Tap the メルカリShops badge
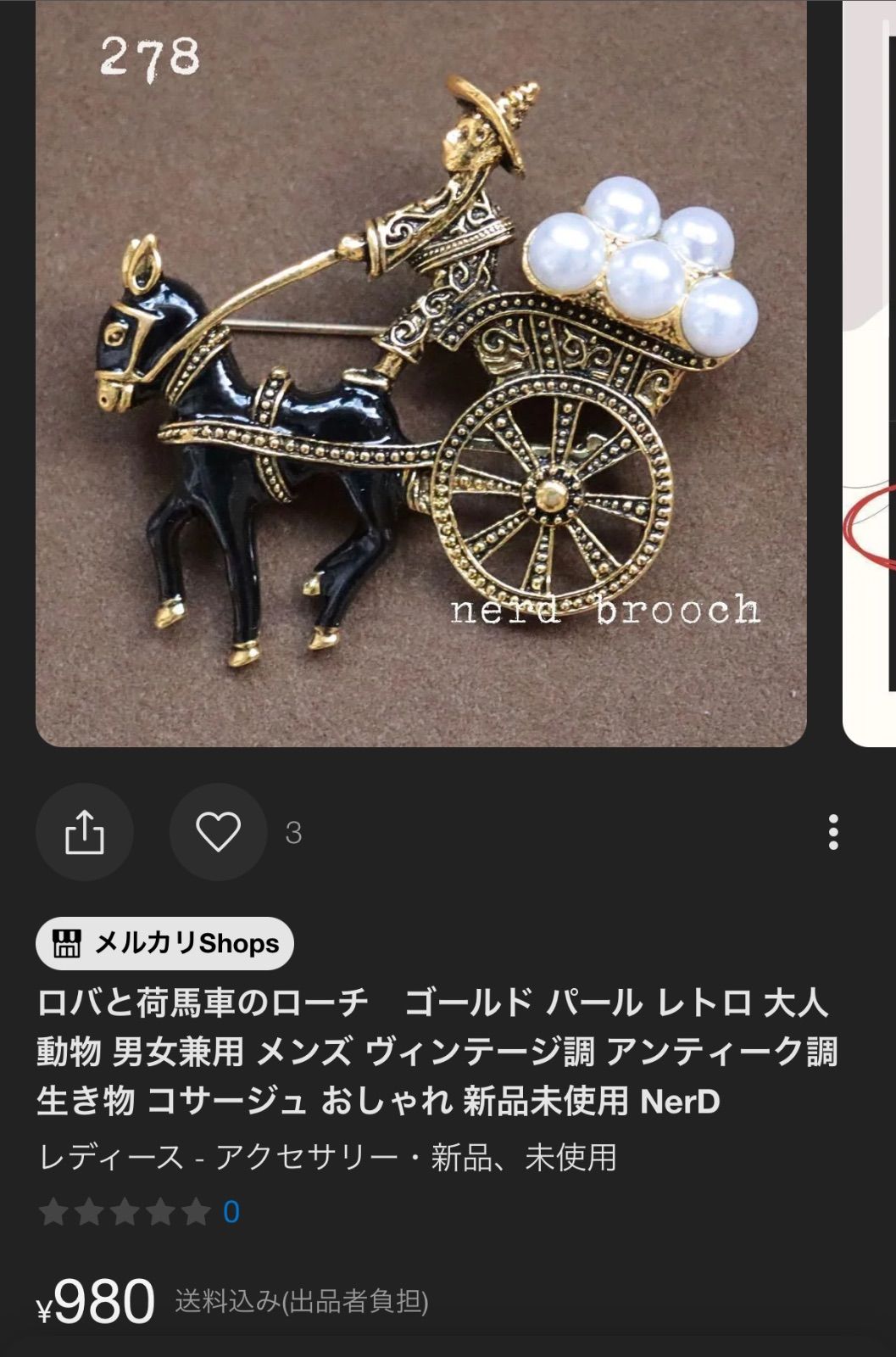This screenshot has width=896, height=1357. [x=164, y=943]
